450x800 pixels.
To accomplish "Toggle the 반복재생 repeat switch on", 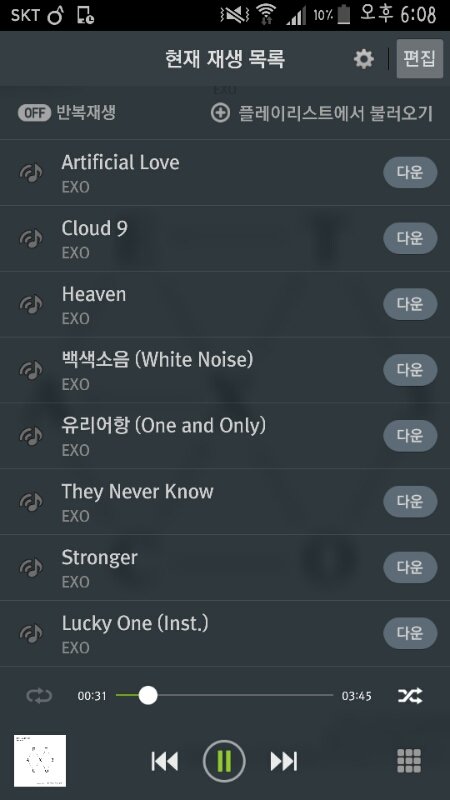I will (34, 113).
